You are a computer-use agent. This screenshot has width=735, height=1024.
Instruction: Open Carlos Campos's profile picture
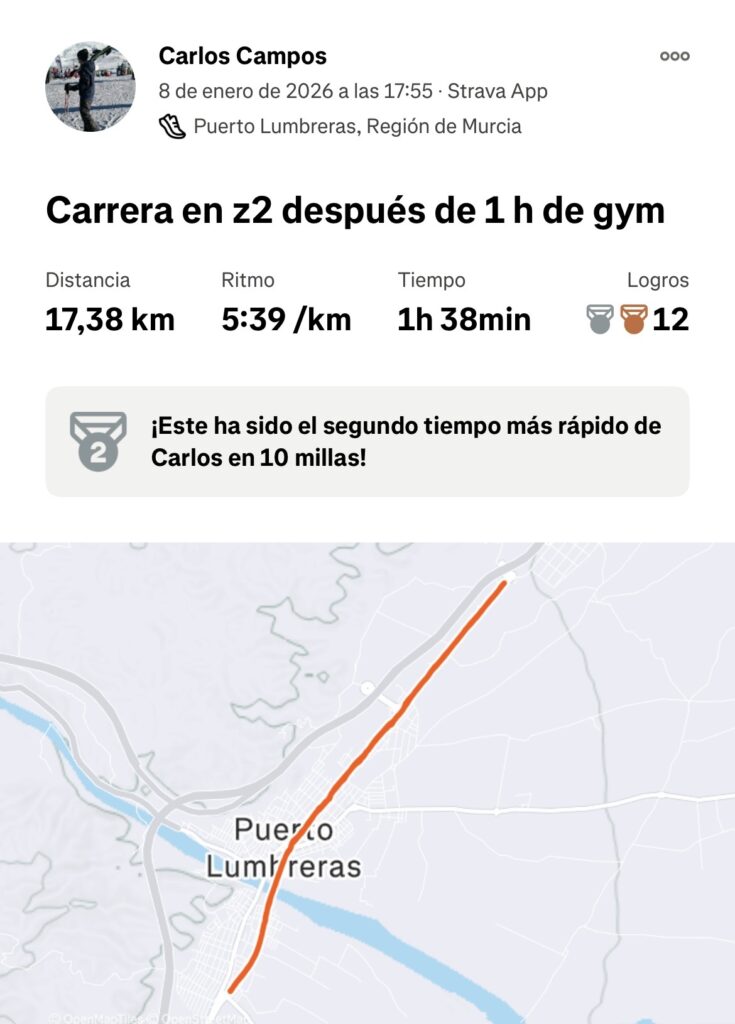pos(90,87)
